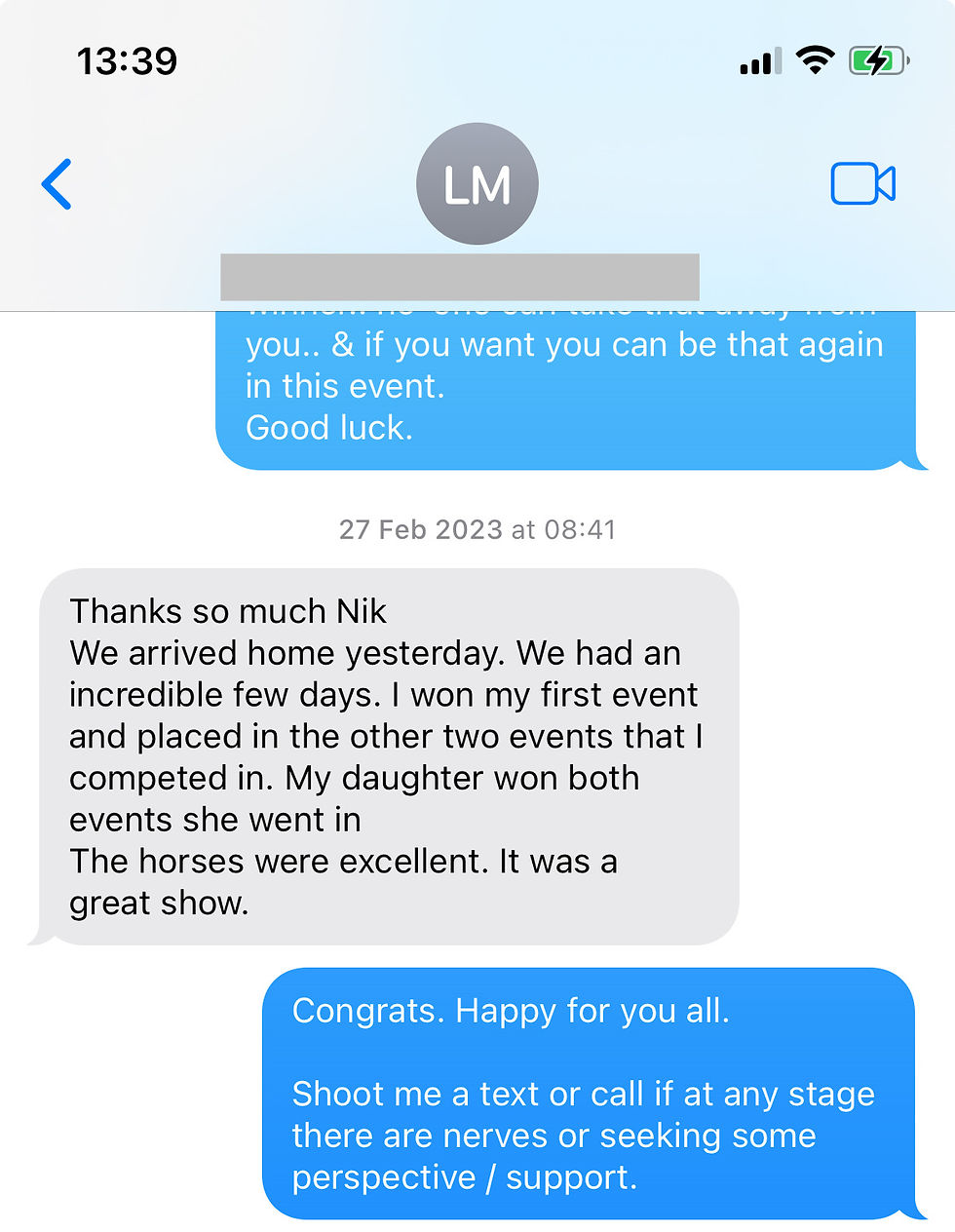This screenshot has width=955, height=1232.
Task: Start a FaceTime video call
Action: pyautogui.click(x=862, y=184)
